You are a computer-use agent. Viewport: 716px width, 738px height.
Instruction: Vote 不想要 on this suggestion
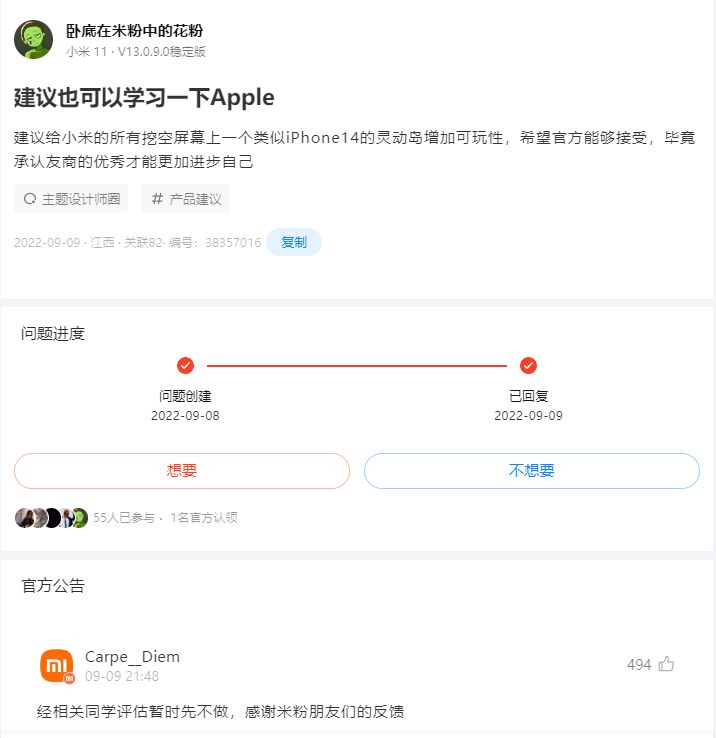531,471
